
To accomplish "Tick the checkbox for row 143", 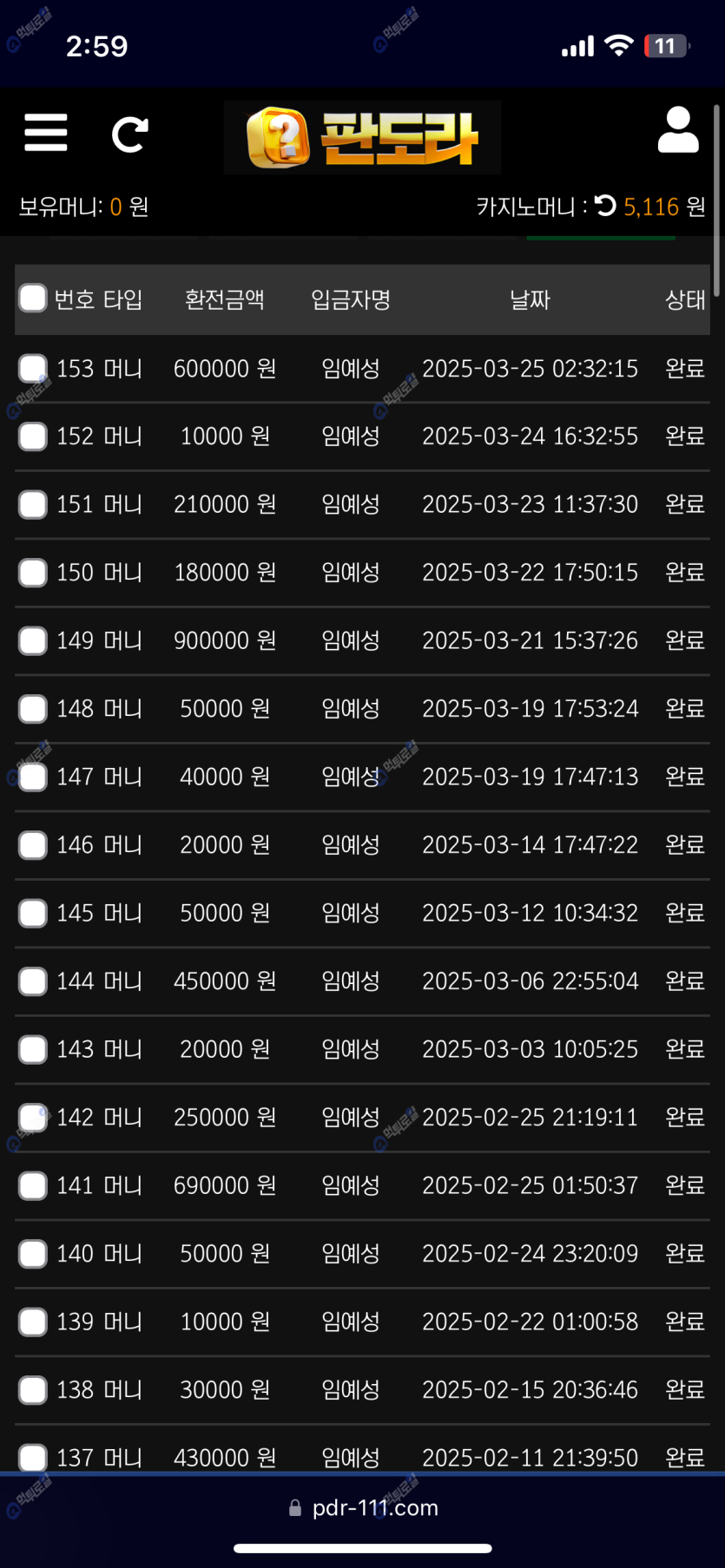I will coord(33,1049).
